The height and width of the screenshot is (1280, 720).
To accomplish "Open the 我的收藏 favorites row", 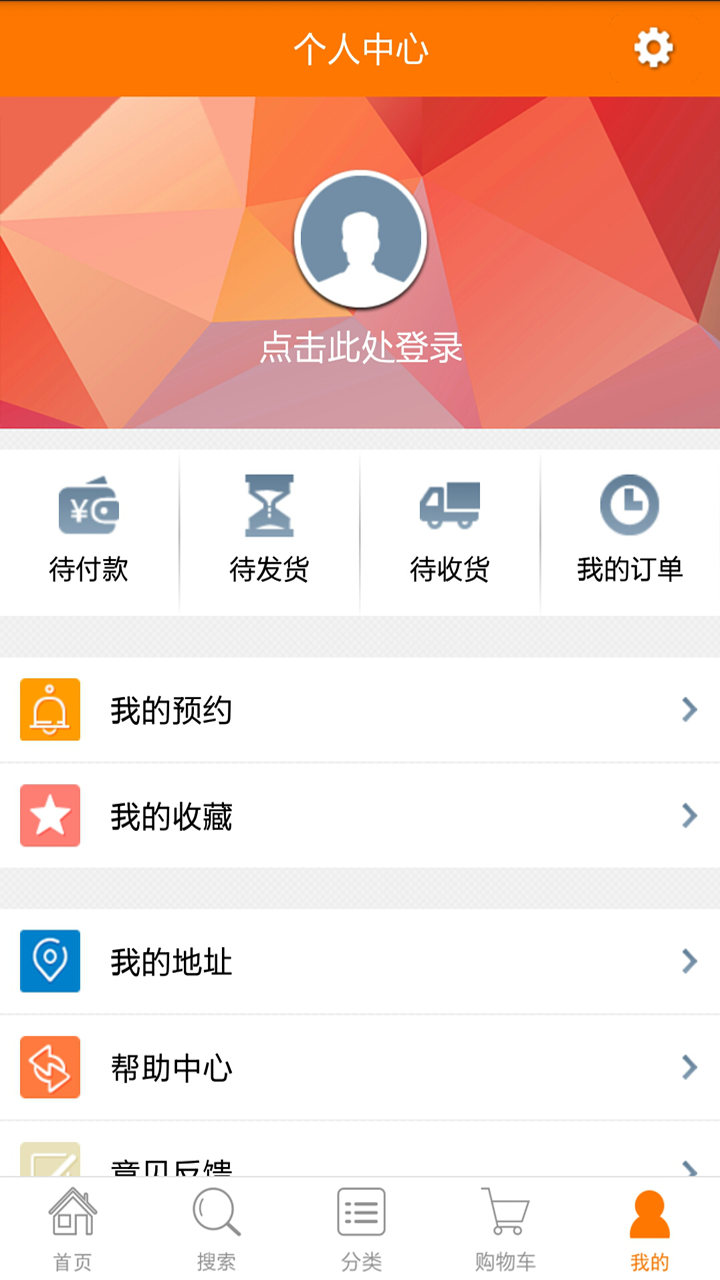I will coord(360,816).
